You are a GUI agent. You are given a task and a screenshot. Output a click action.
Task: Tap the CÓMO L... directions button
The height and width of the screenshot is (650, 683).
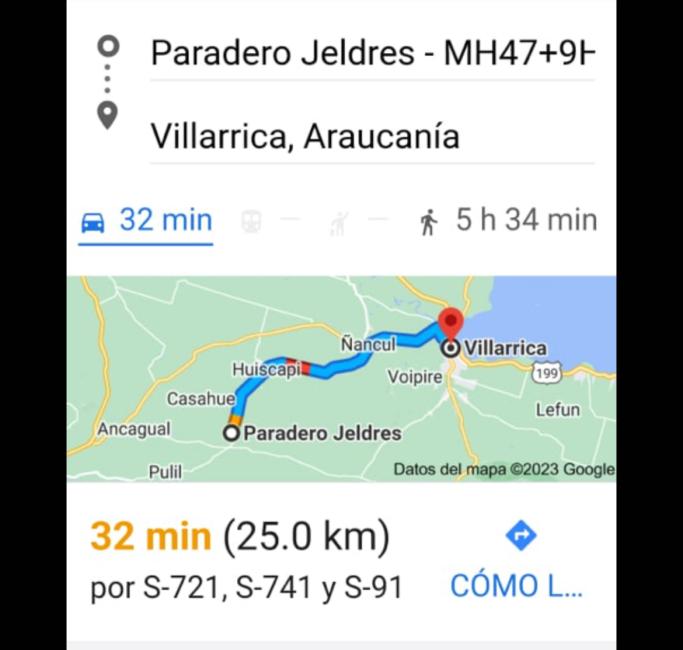tap(518, 560)
